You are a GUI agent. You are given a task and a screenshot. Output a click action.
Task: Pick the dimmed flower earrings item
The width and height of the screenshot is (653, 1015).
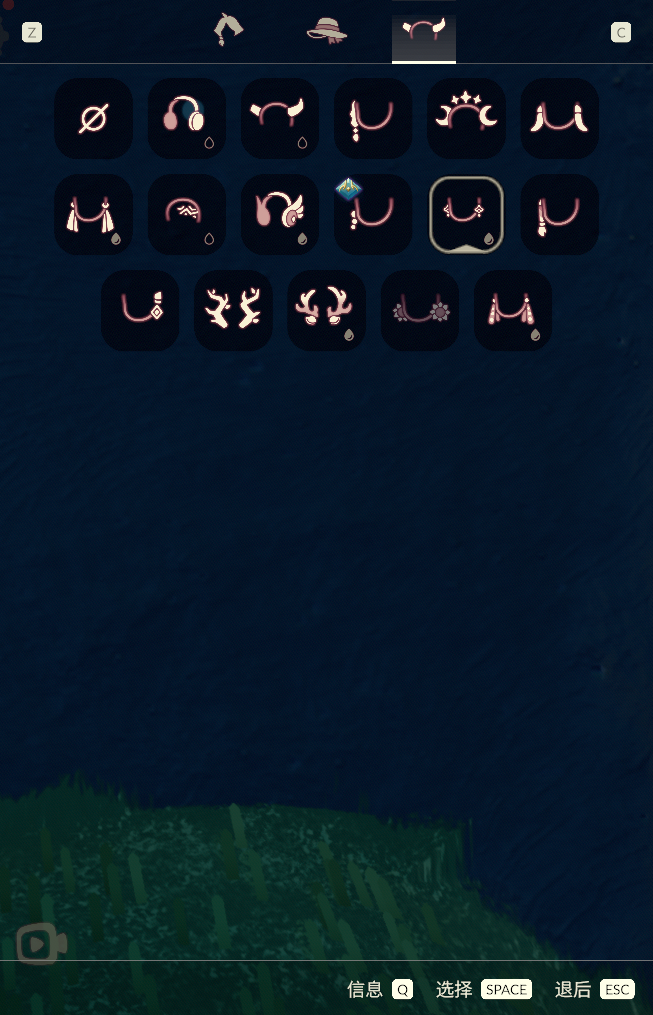420,310
